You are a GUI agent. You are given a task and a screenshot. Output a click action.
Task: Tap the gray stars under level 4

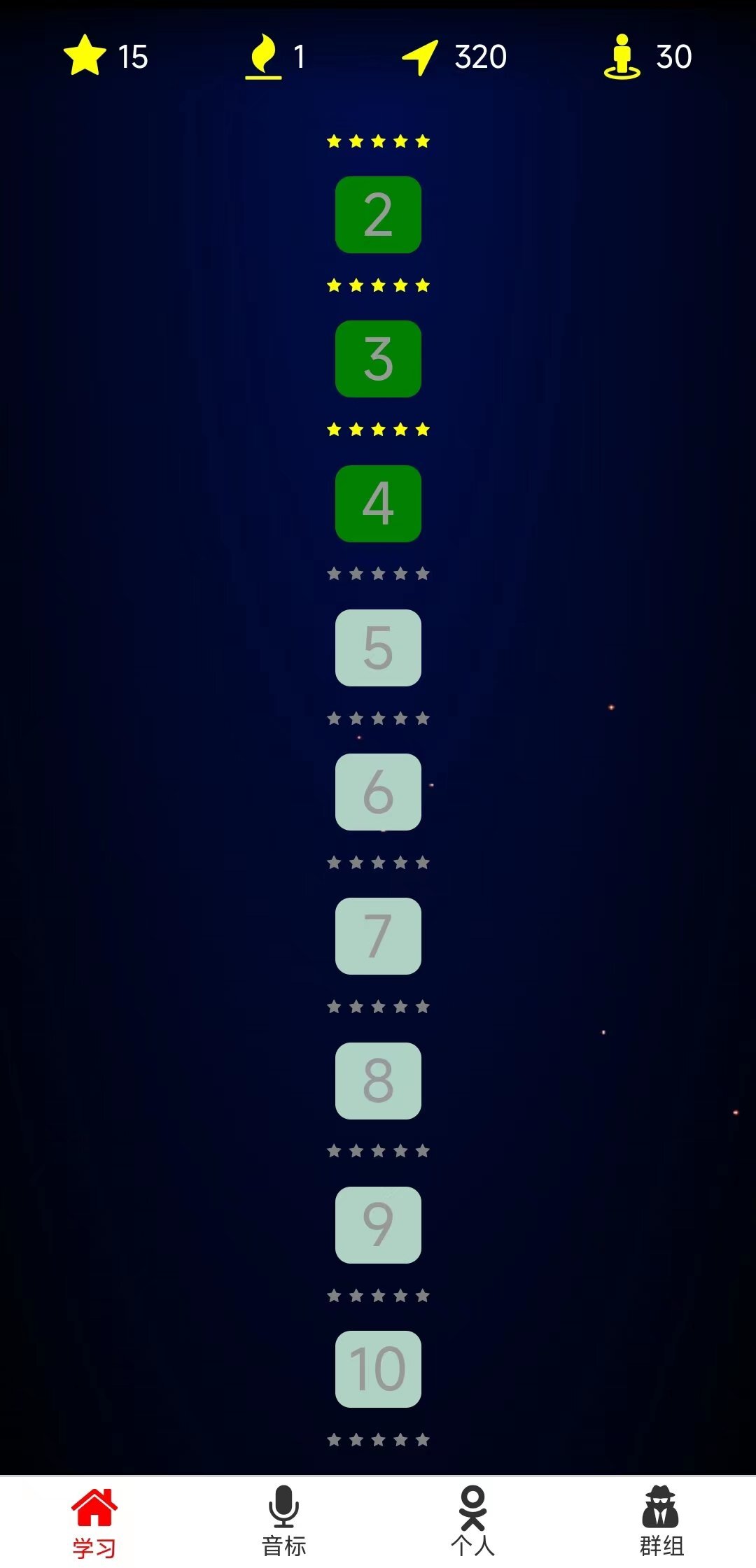tap(378, 572)
